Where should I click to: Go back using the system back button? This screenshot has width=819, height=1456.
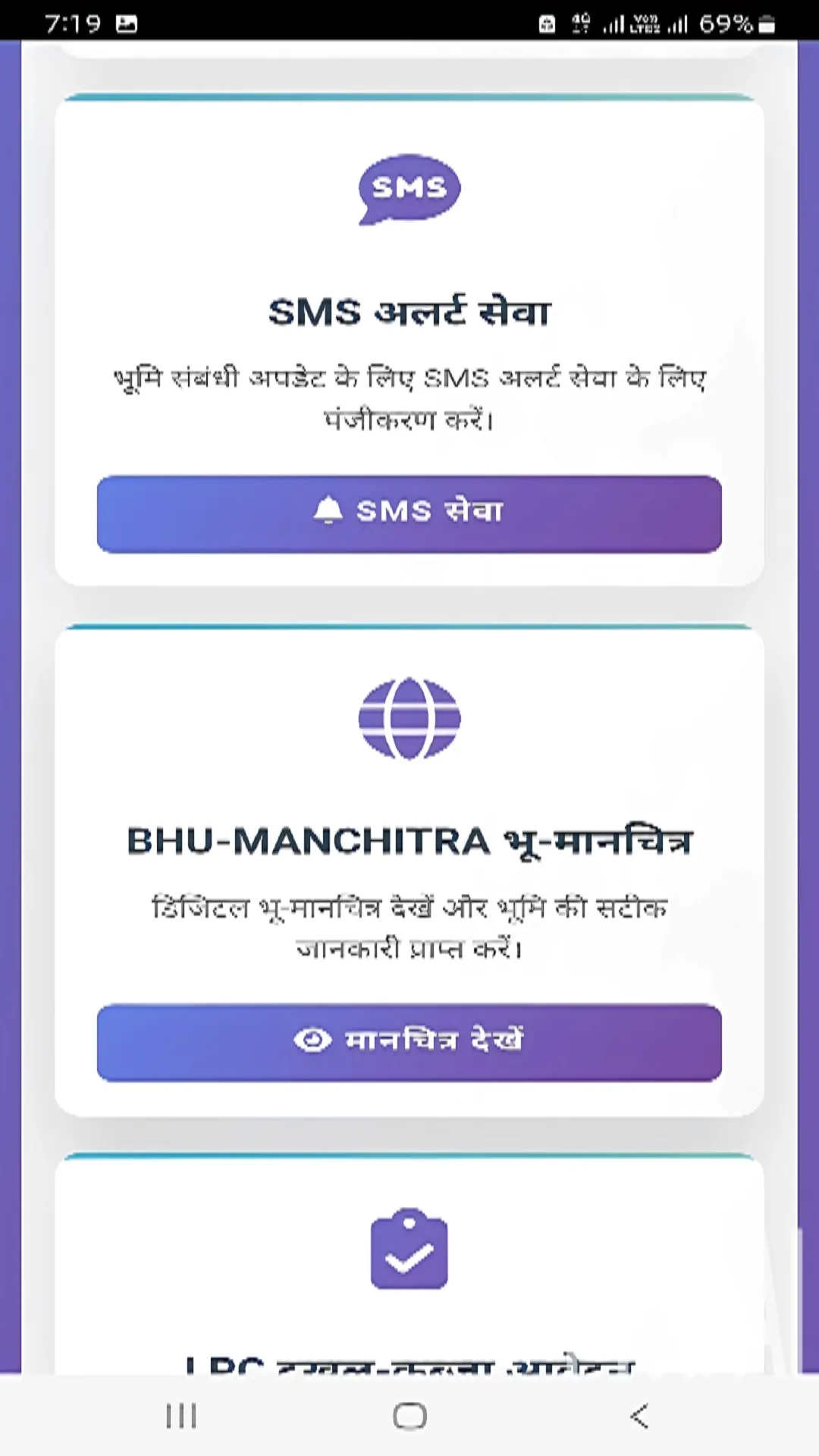(x=639, y=1416)
